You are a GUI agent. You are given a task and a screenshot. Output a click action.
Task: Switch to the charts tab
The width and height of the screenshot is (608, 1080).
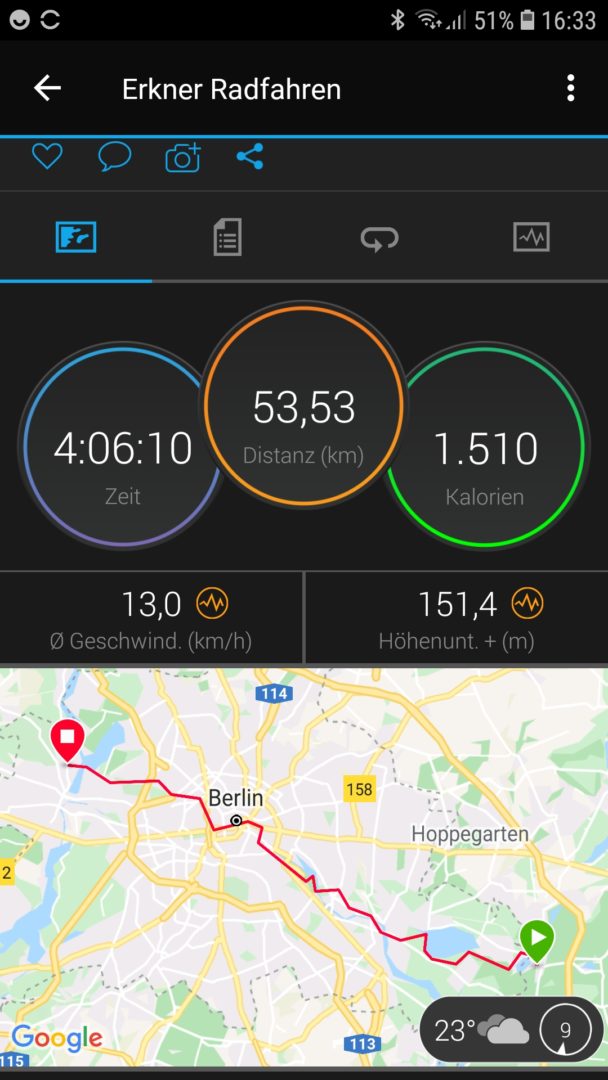[531, 237]
